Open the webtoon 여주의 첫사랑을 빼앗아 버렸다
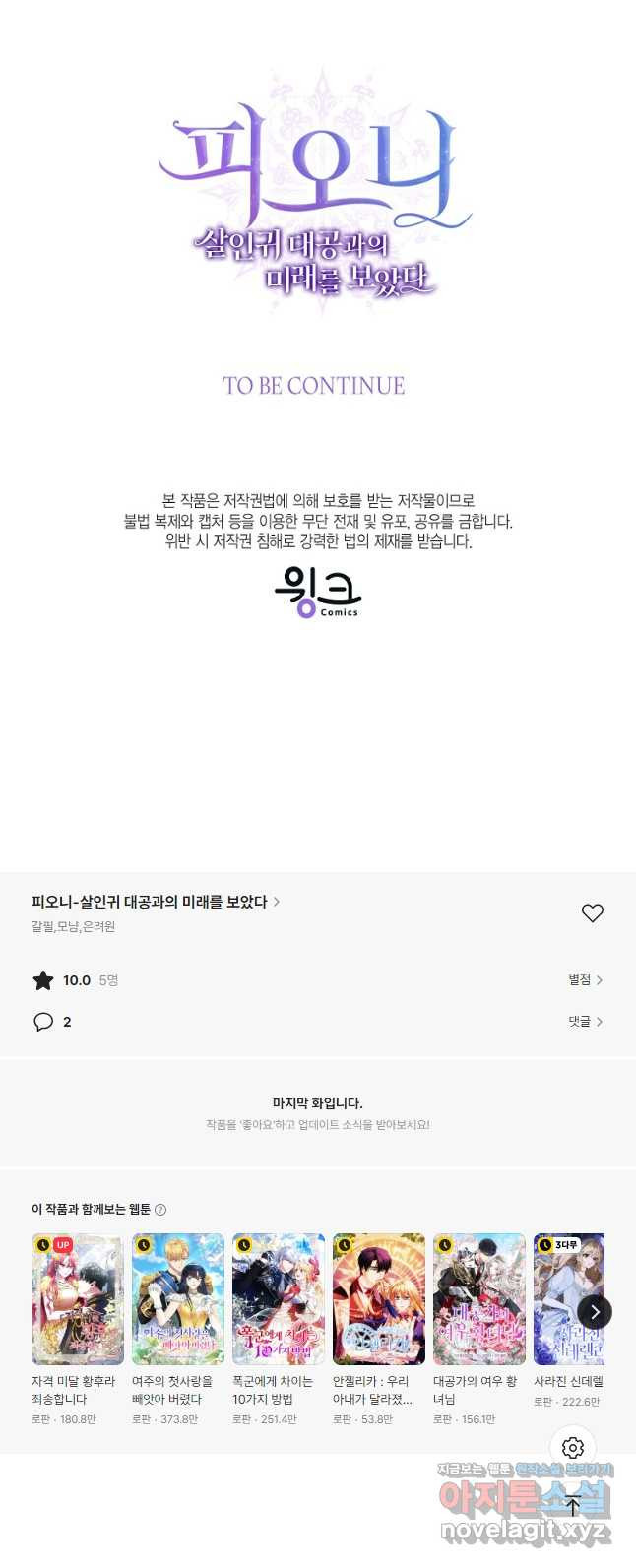Screen dimensions: 636x1568 click(178, 1299)
